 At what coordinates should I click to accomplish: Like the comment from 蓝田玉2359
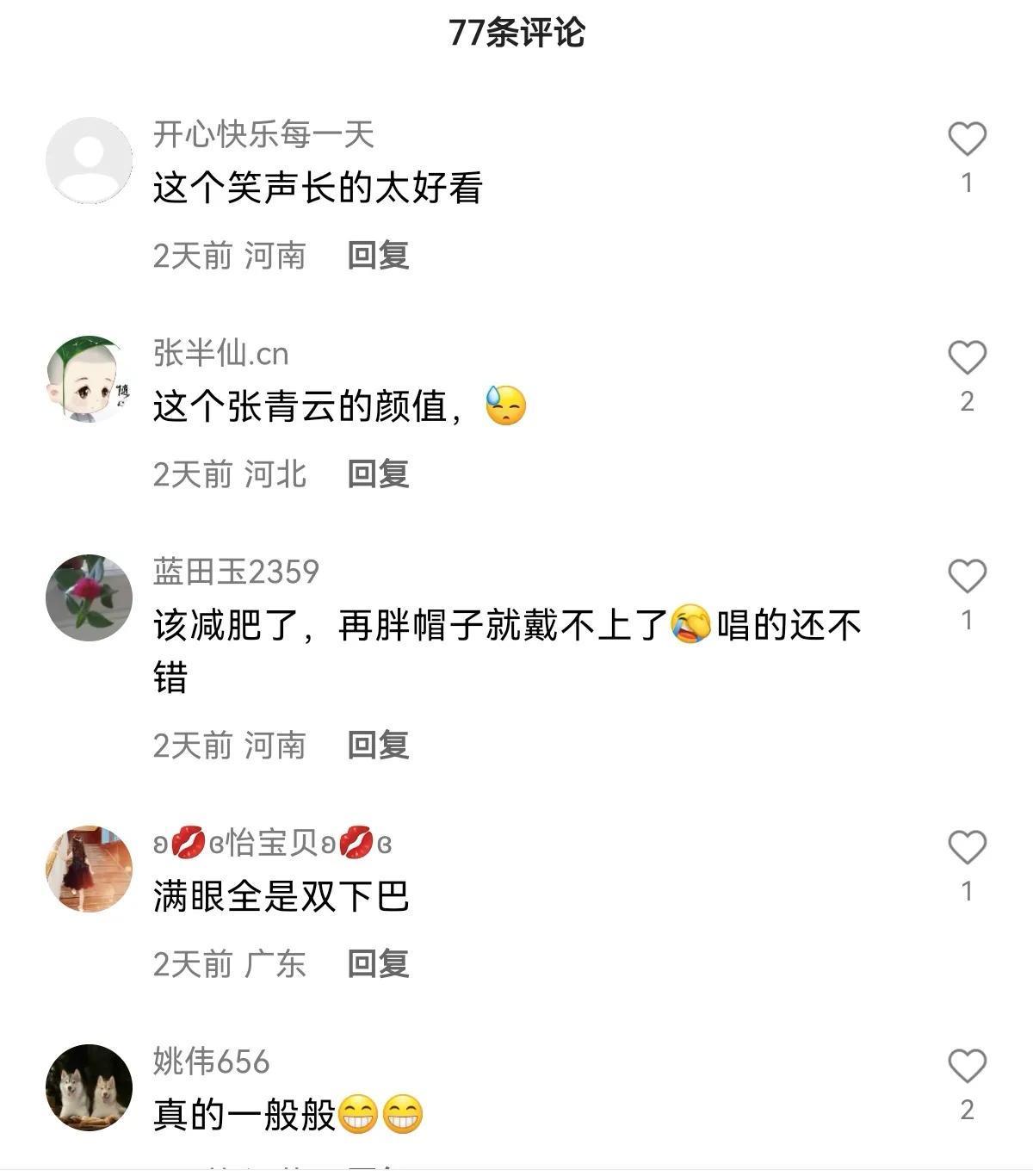pos(967,577)
